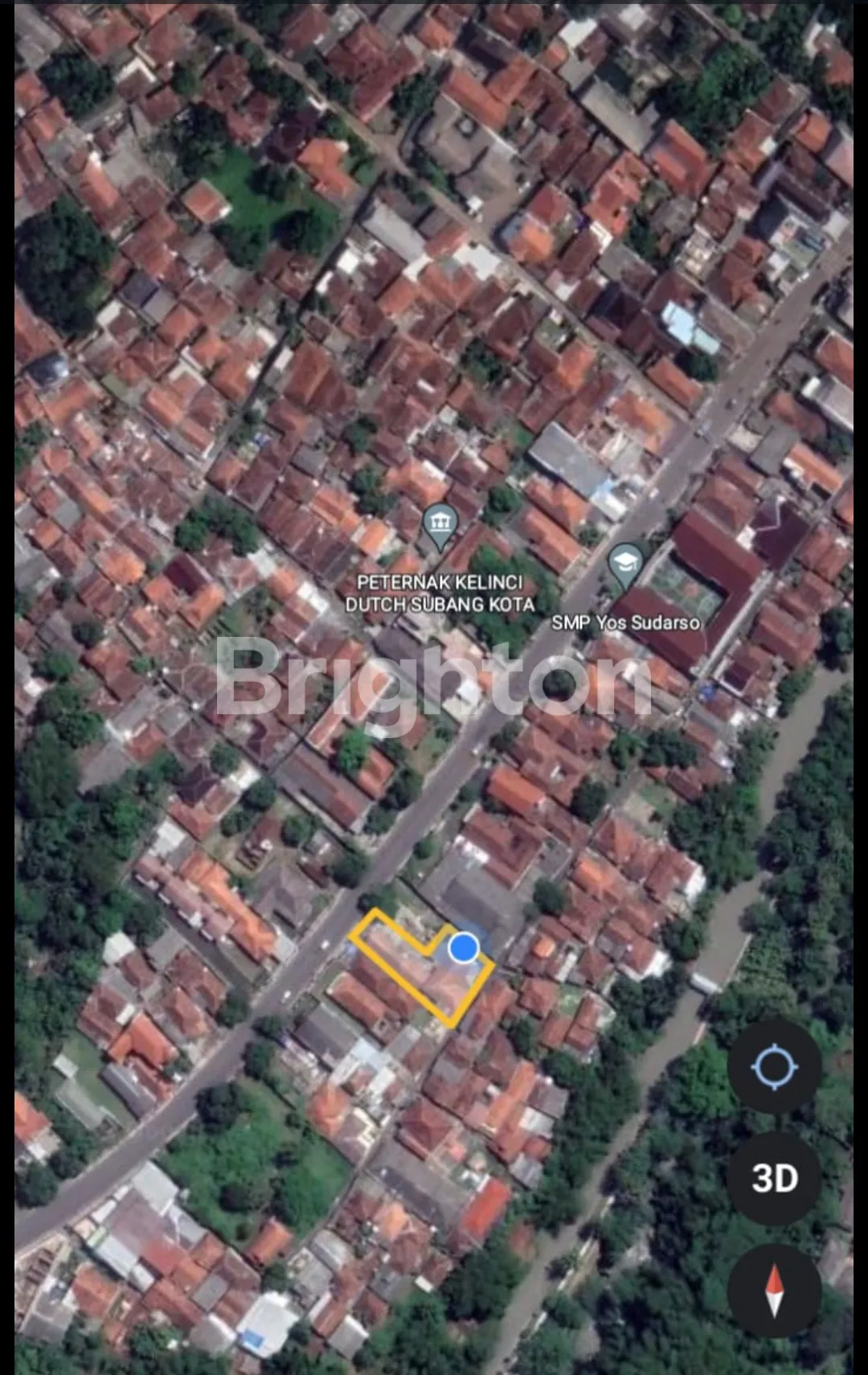Open the SMP Yos Sudarso place marker

[x=624, y=564]
